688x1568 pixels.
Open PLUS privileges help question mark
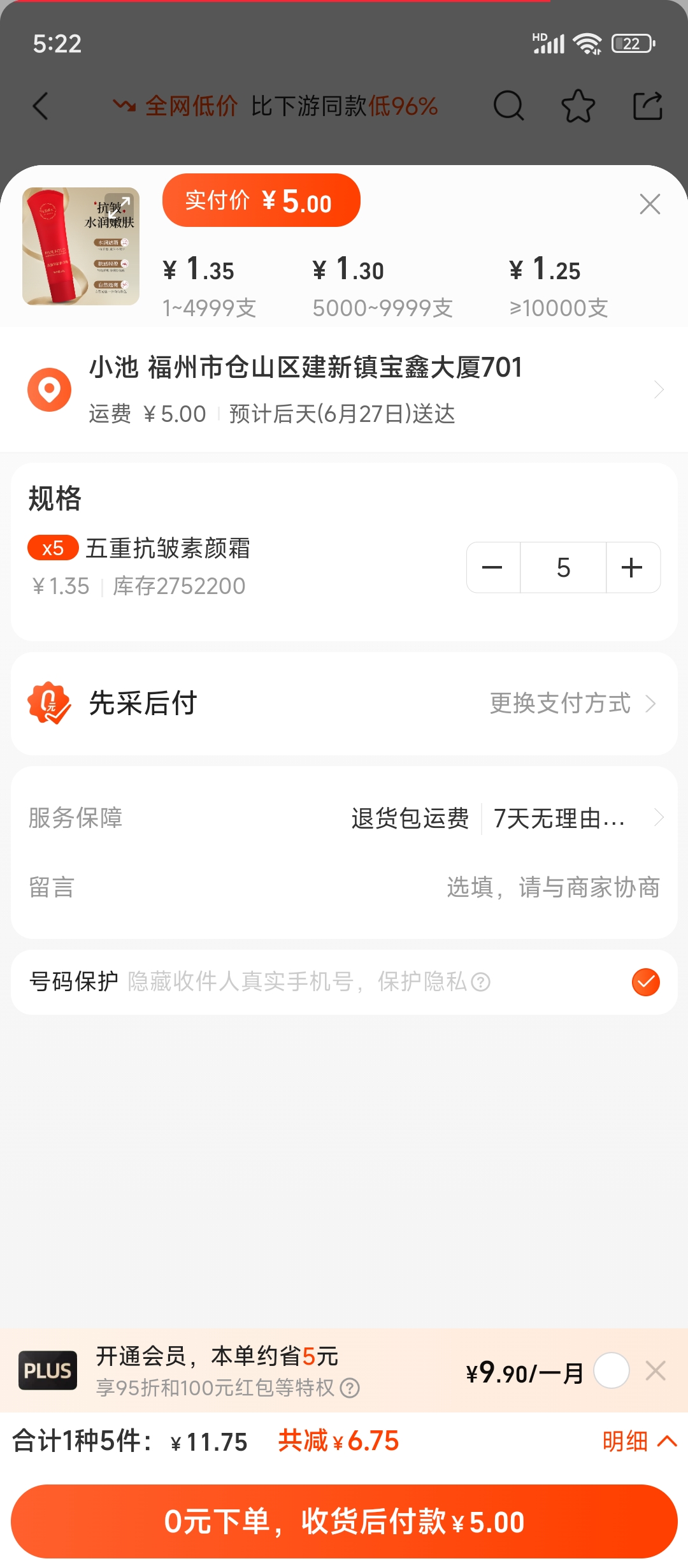coord(350,1388)
